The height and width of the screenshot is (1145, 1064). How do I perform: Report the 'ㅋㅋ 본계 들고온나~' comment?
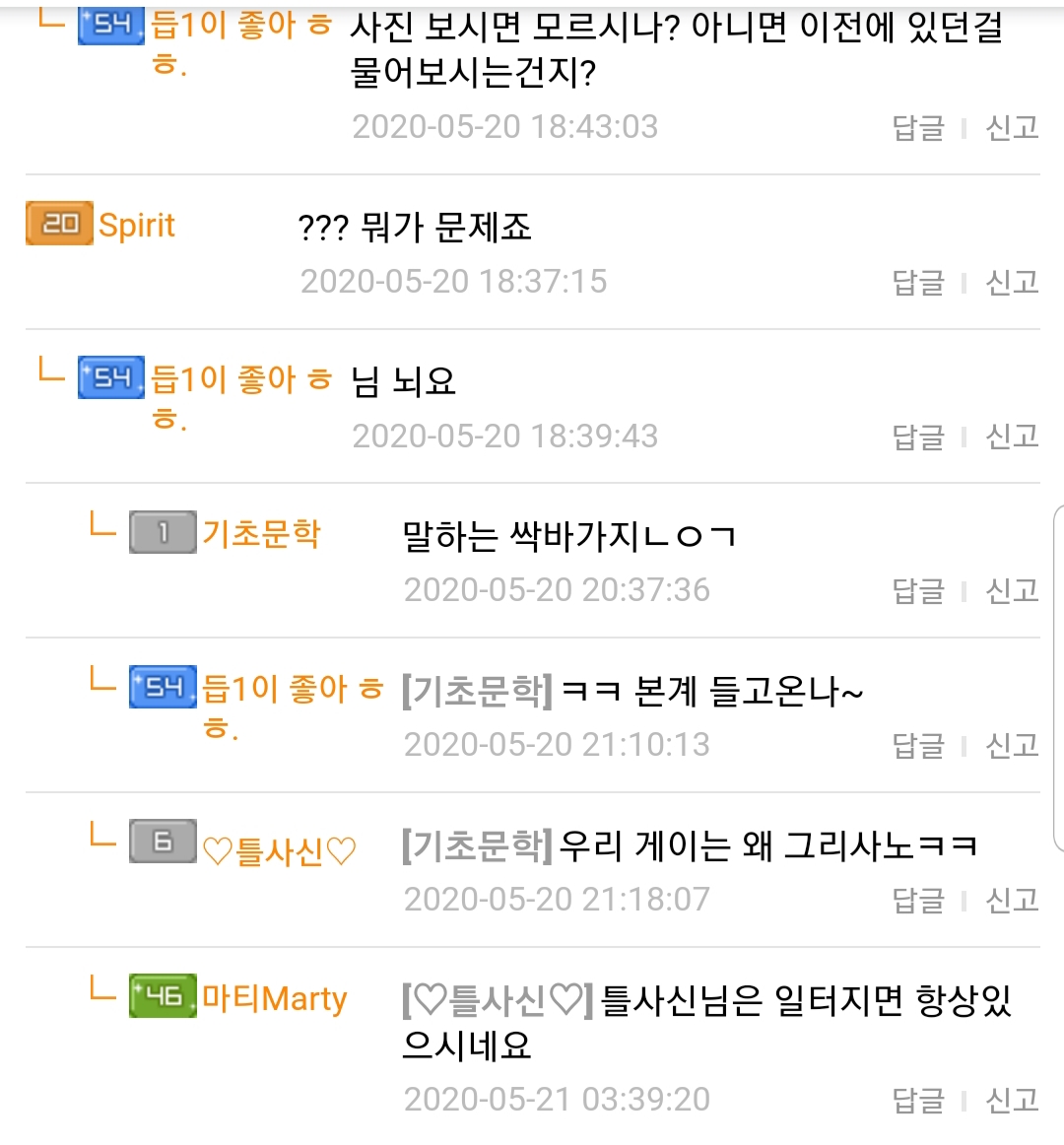pyautogui.click(x=1012, y=746)
